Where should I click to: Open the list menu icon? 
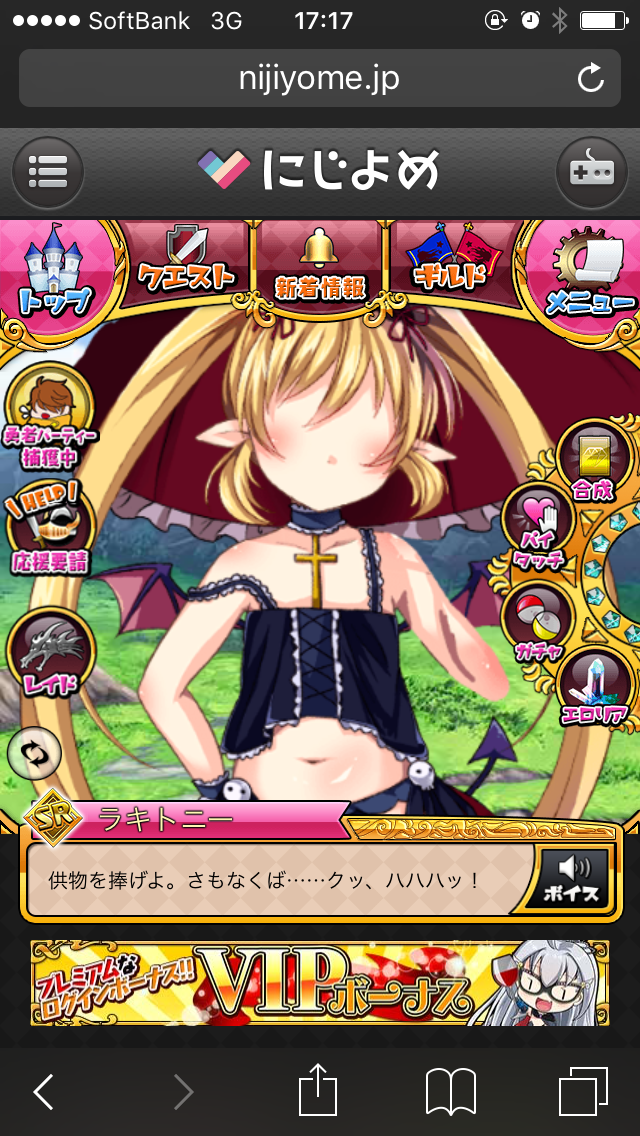[47, 174]
